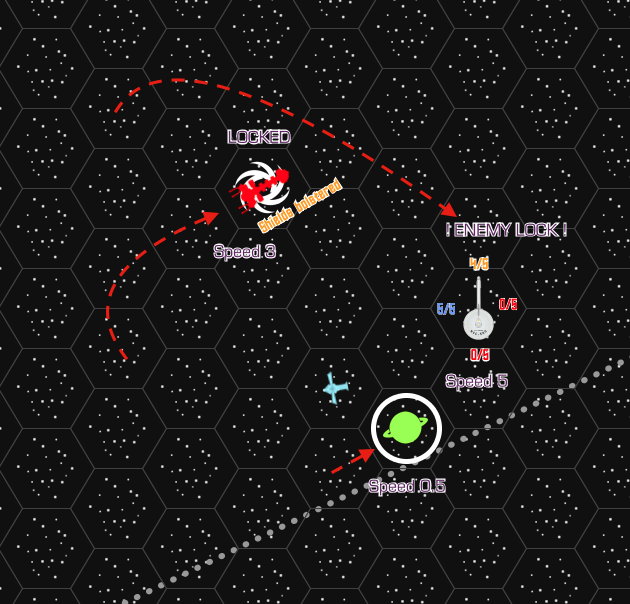Select the white starship under enemy lock
The width and height of the screenshot is (630, 604).
click(x=478, y=320)
